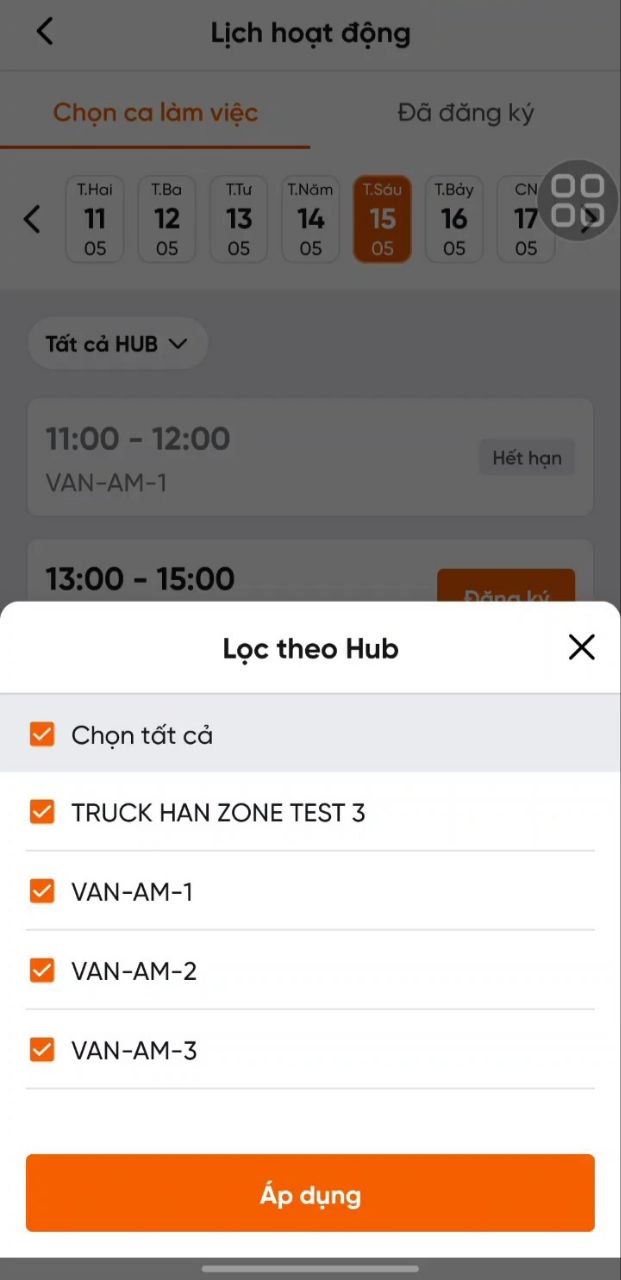This screenshot has height=1280, width=621.
Task: Toggle the TRUCK HAN ZONE TEST 3 checkbox
Action: tap(42, 812)
